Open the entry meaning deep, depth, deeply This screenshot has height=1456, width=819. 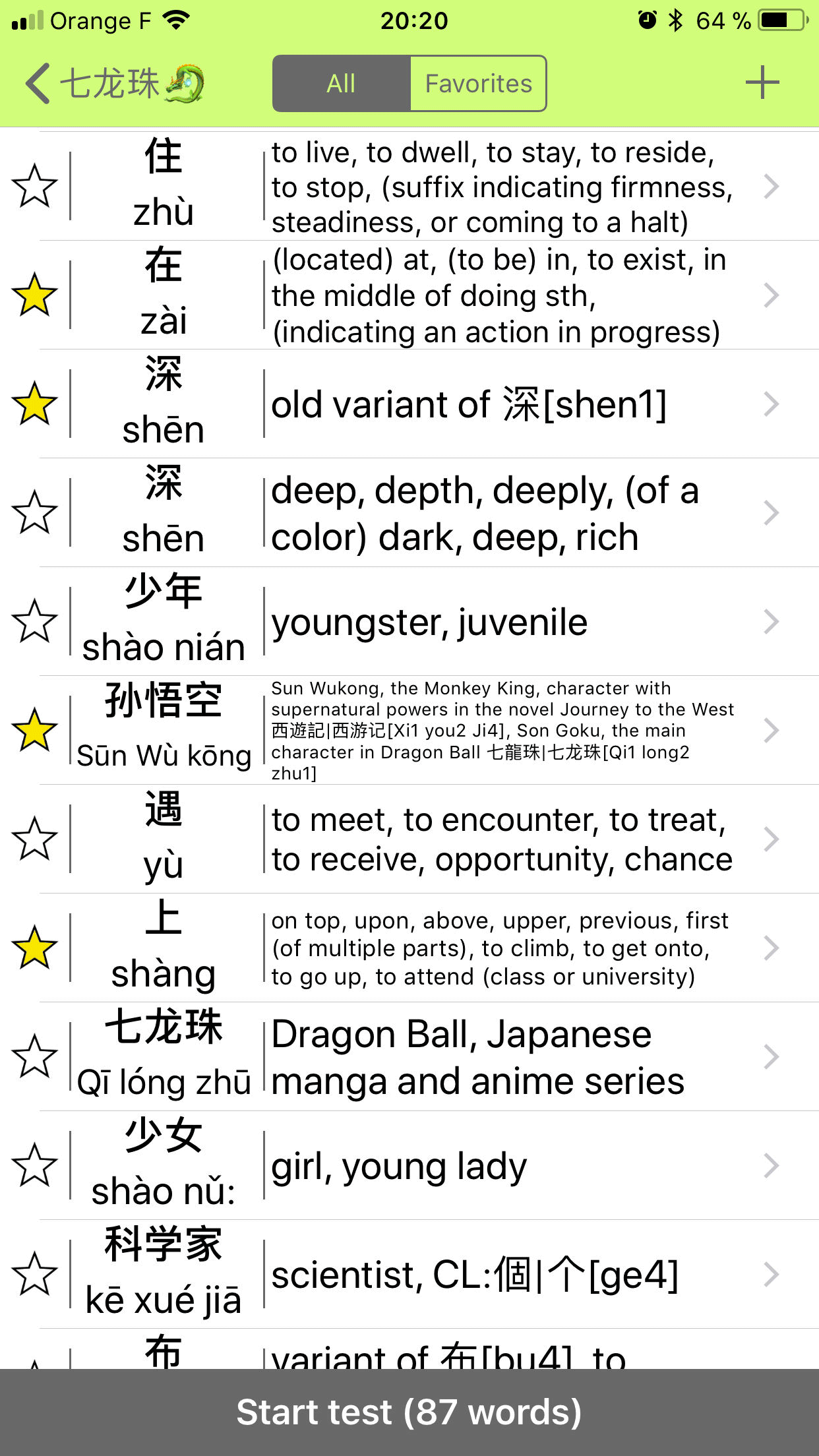[429, 512]
